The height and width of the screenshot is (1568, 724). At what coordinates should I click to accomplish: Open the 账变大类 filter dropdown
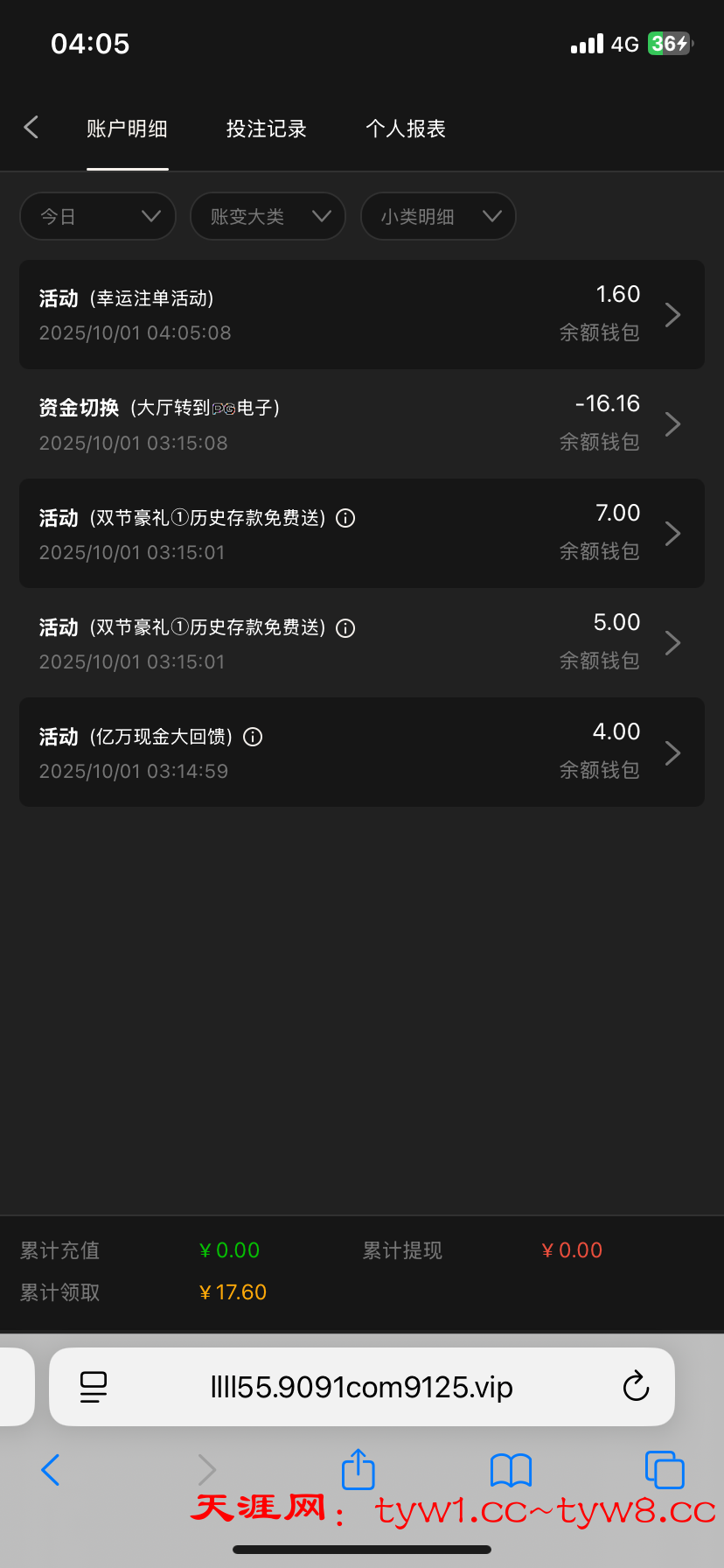click(x=268, y=216)
